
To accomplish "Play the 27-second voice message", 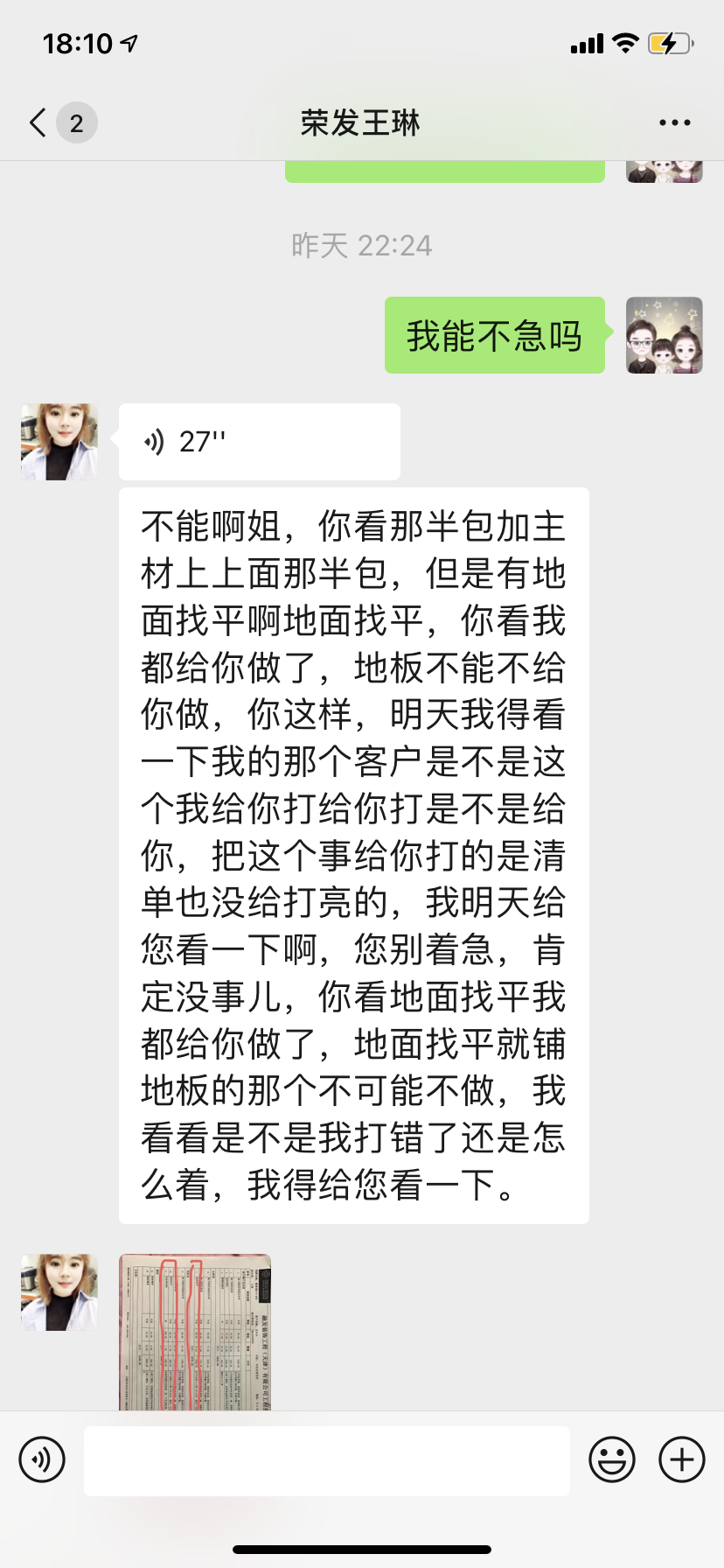I will point(259,442).
